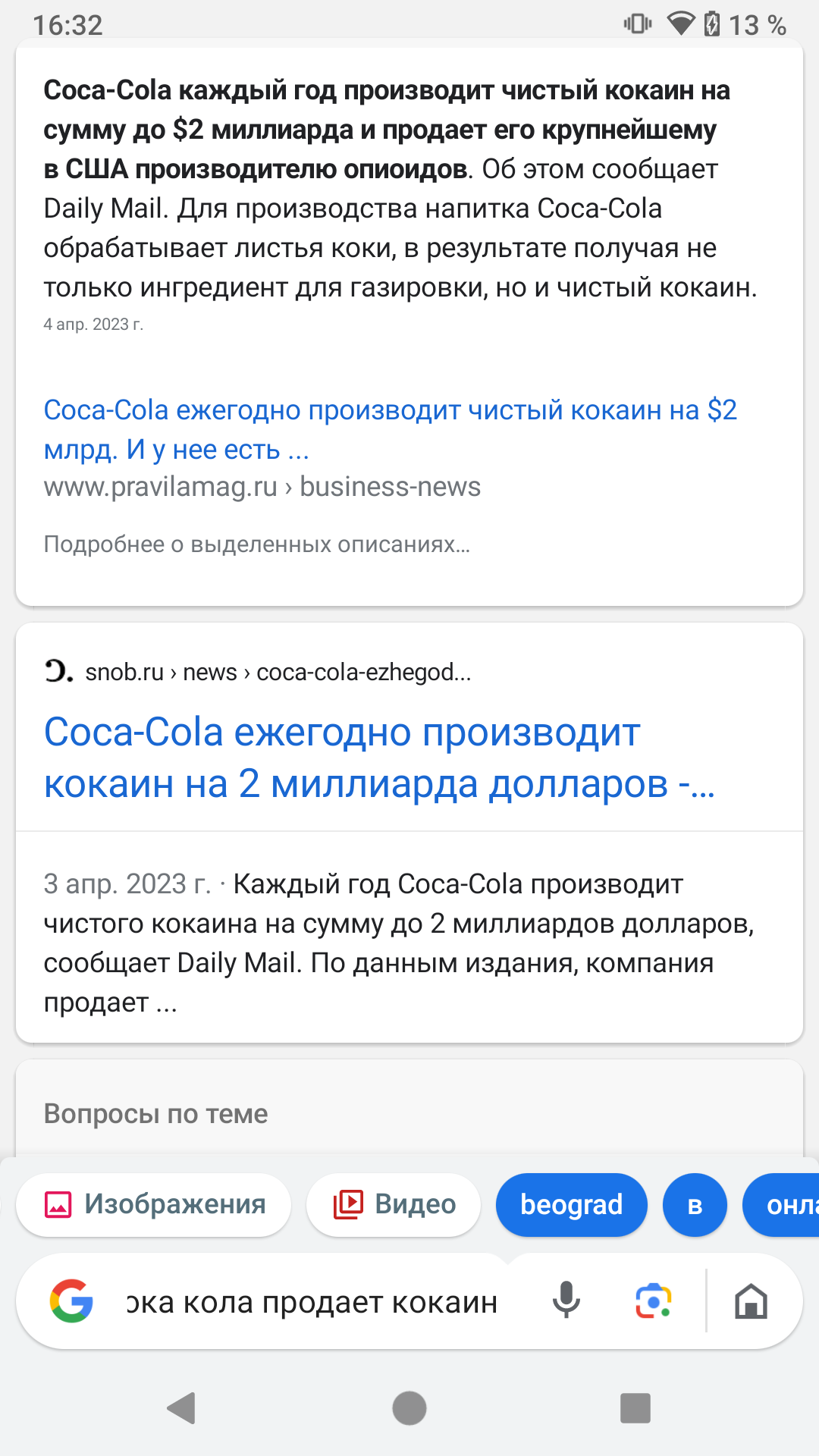
Task: Edit the search query text field
Action: coord(312,1302)
